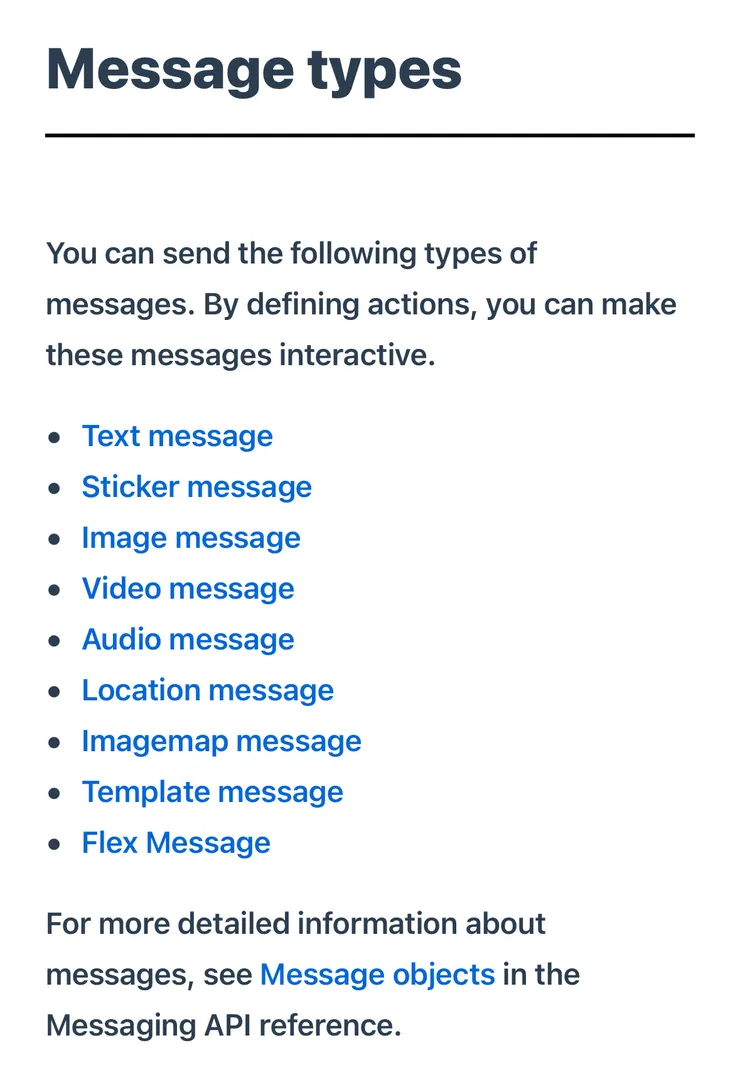The height and width of the screenshot is (1080, 740).
Task: Open the Flex Message link
Action: coord(176,843)
